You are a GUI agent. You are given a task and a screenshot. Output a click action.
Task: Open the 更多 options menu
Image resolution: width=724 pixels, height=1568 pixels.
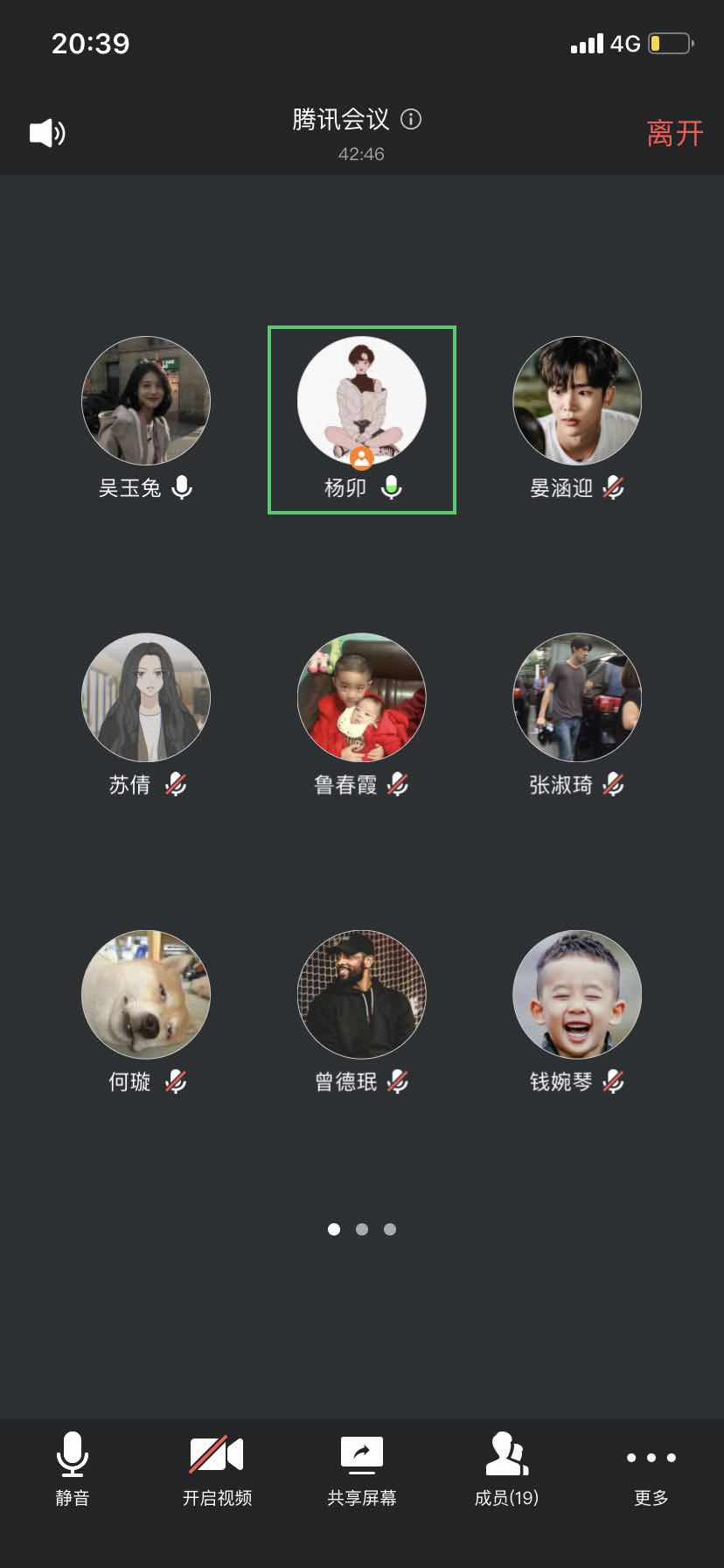(651, 1470)
